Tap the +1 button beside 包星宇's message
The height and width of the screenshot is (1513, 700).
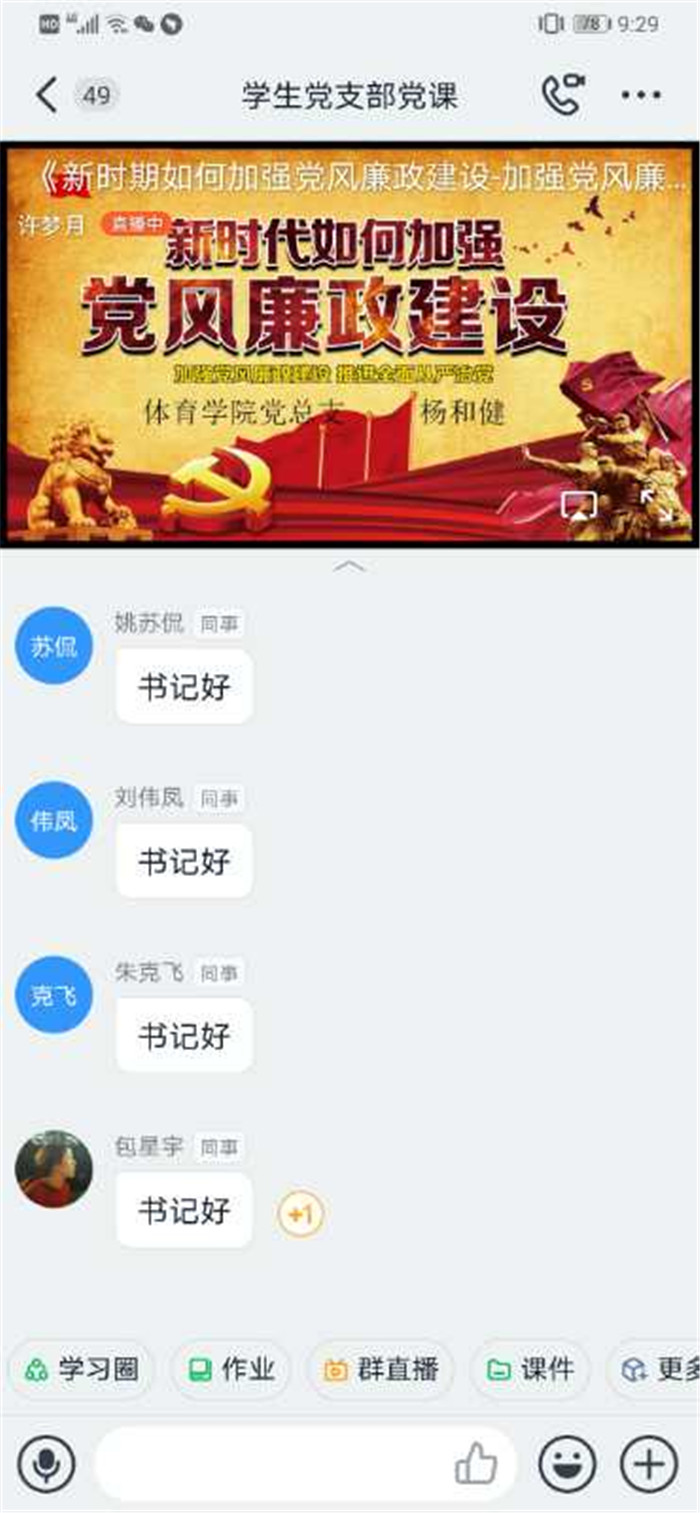[x=301, y=1215]
